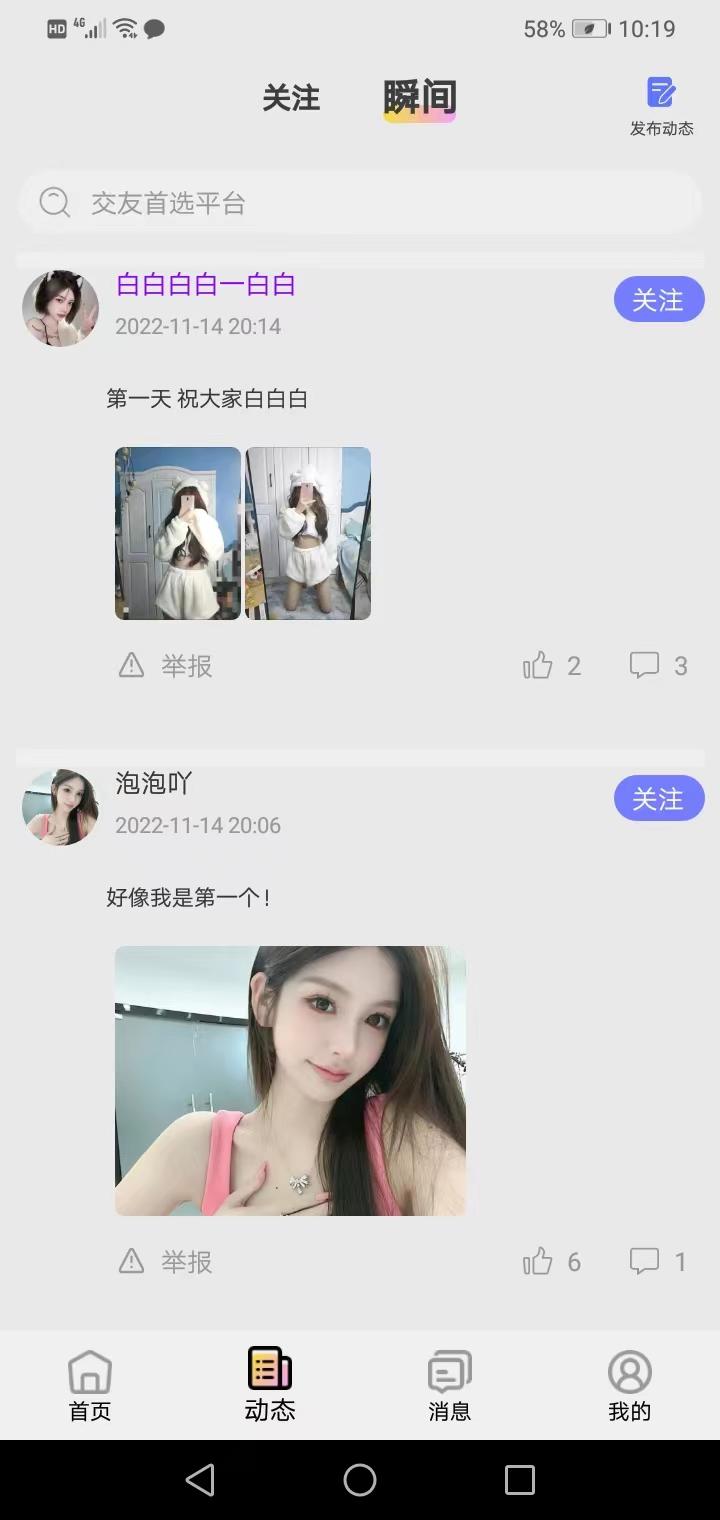
Task: View second photo in 白白白白一白白's post
Action: pos(308,533)
